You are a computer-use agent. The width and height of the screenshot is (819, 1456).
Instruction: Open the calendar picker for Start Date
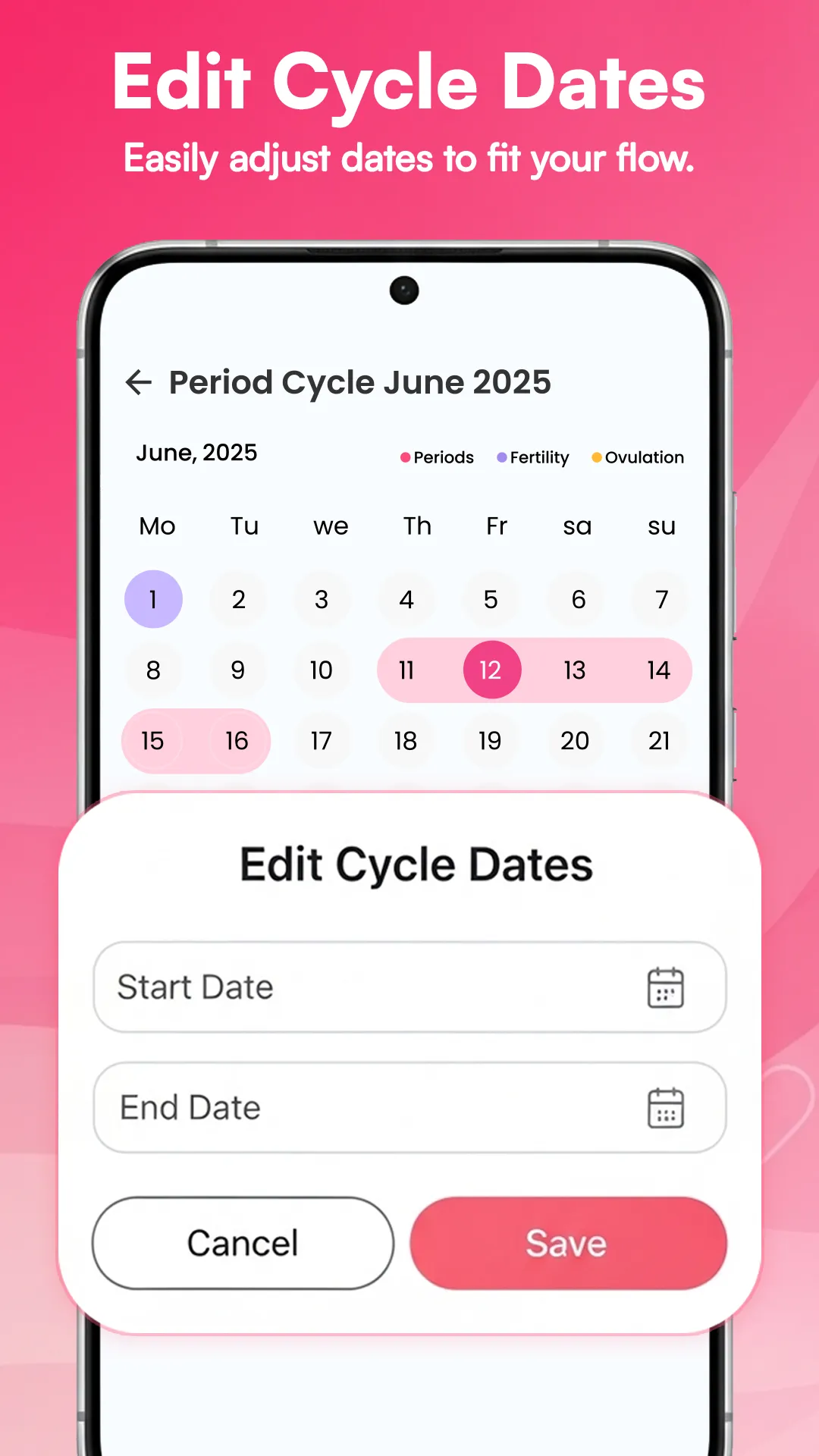click(666, 987)
